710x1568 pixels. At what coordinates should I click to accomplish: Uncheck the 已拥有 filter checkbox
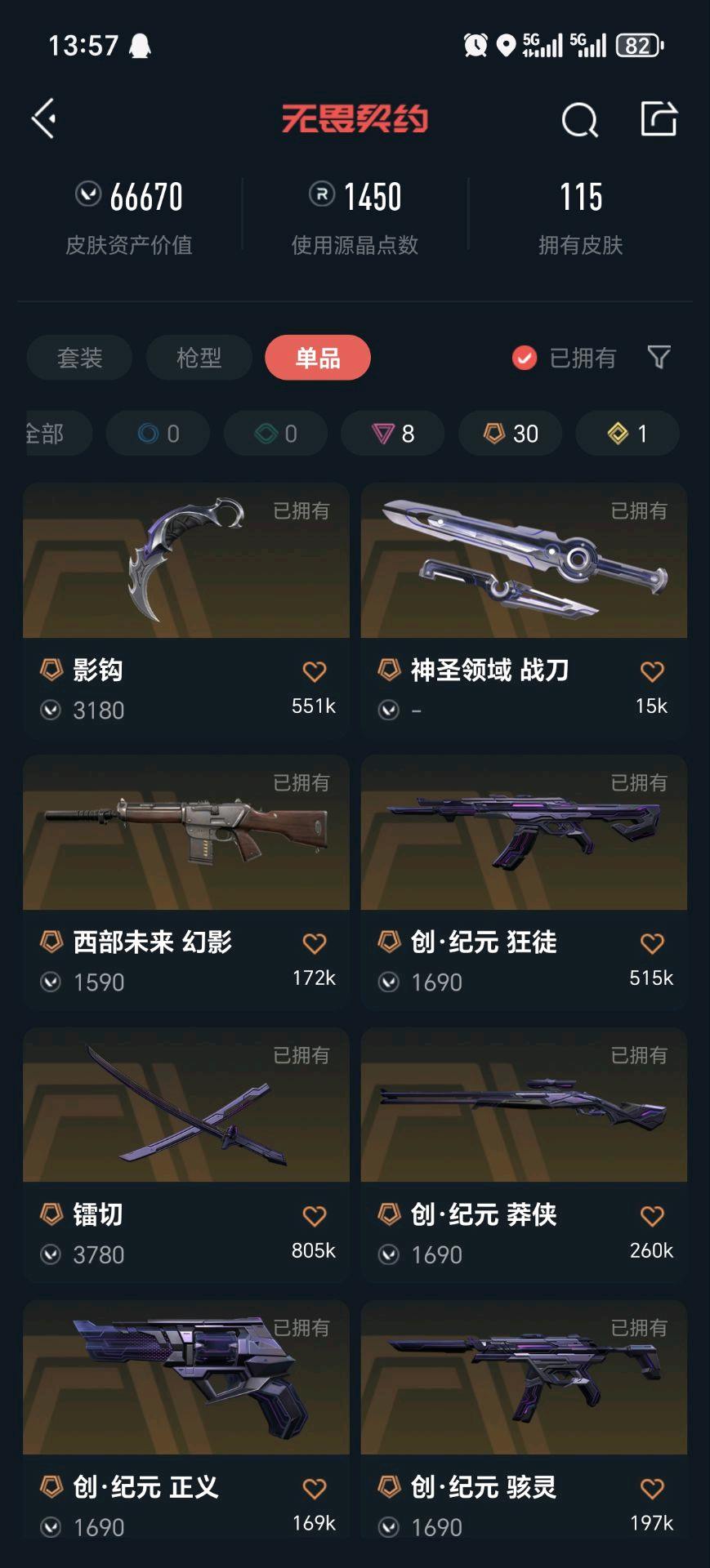pos(525,358)
